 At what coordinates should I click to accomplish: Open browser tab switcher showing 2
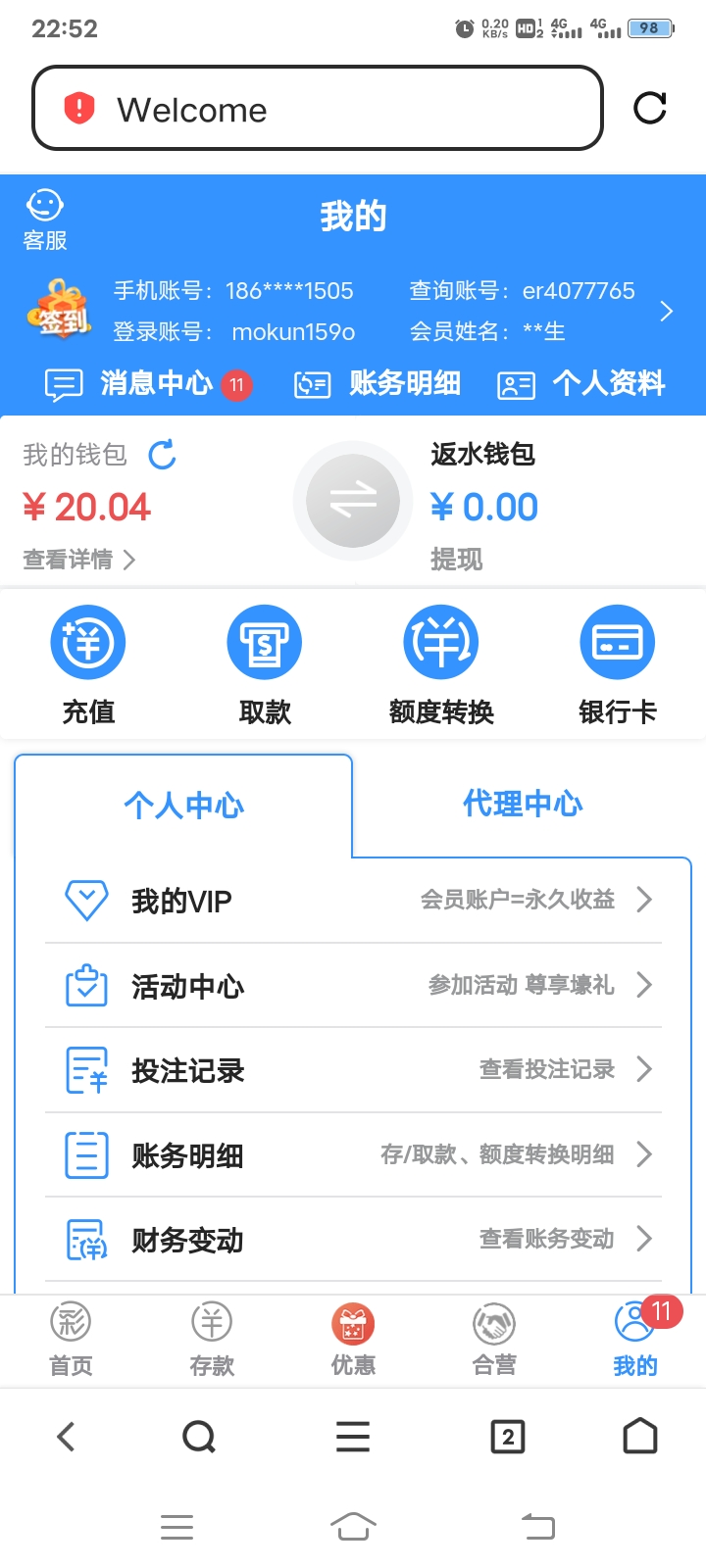(507, 1437)
